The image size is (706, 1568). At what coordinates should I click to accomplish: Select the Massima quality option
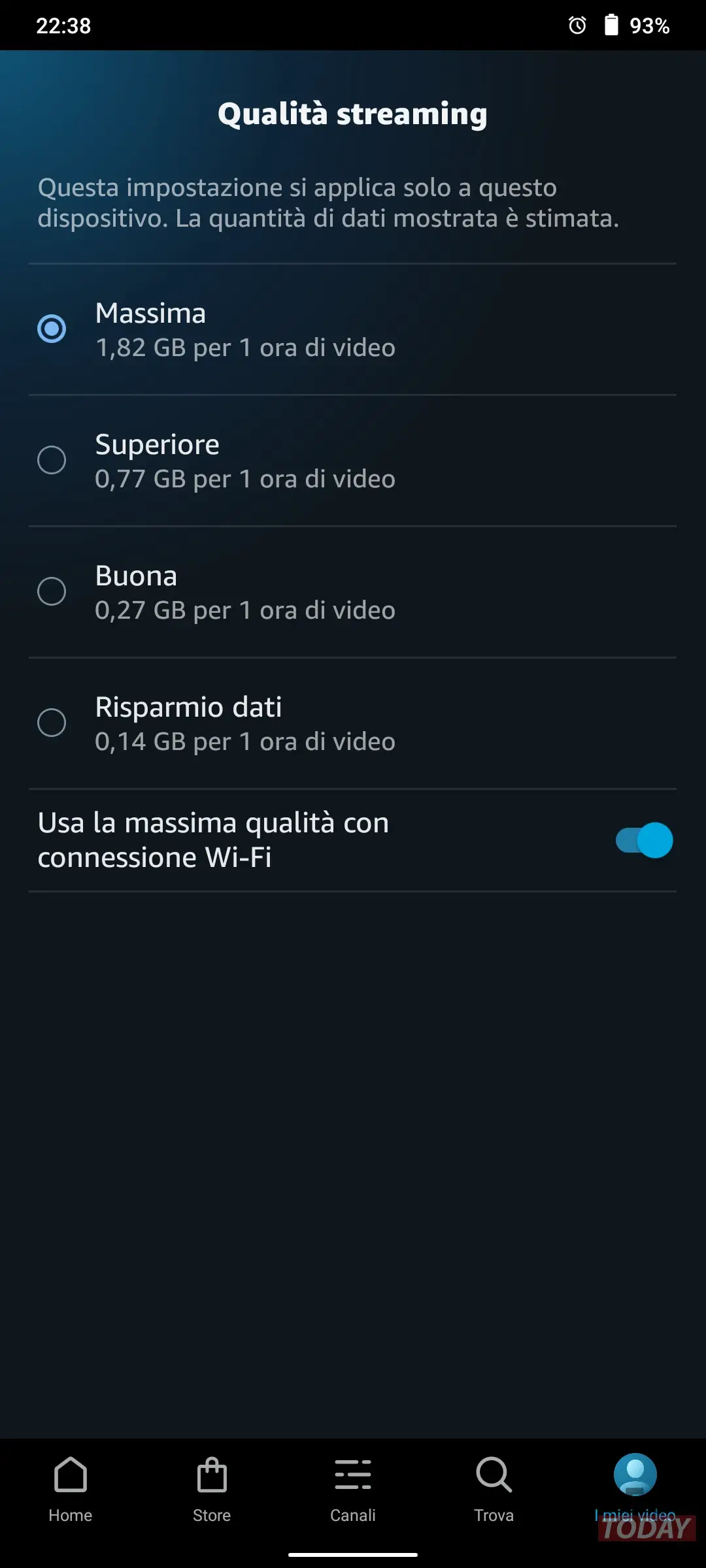coord(352,329)
